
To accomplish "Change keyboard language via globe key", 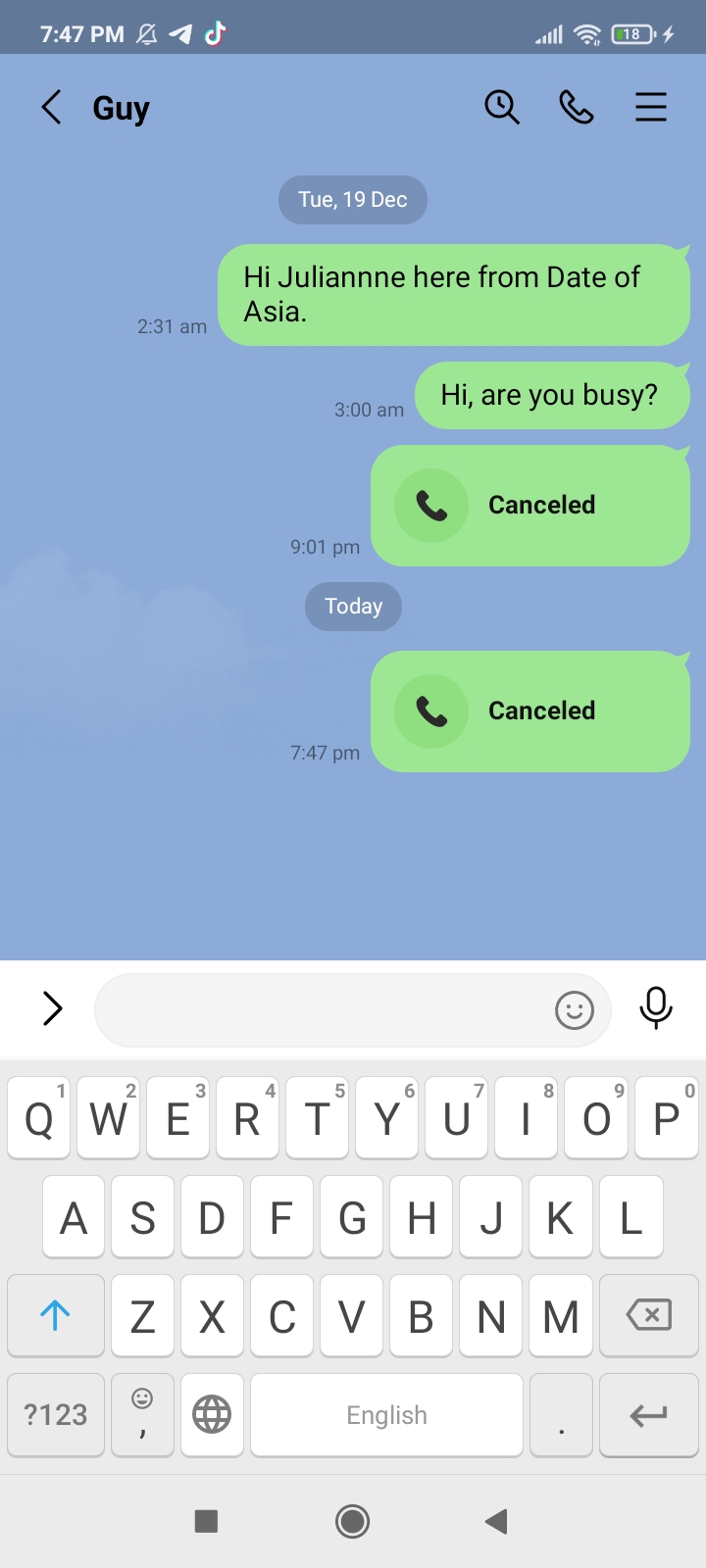I will pyautogui.click(x=212, y=1415).
